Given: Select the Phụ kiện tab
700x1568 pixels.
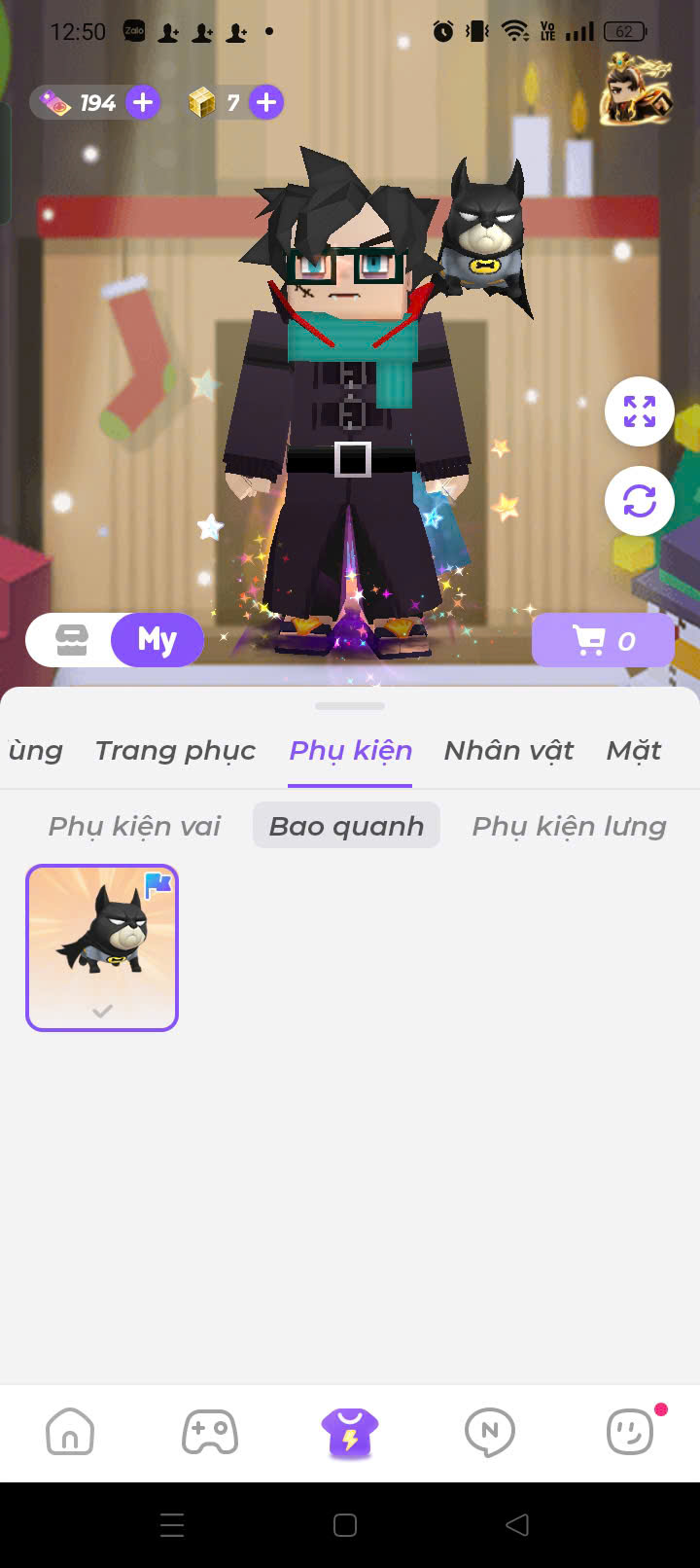Looking at the screenshot, I should pyautogui.click(x=350, y=750).
